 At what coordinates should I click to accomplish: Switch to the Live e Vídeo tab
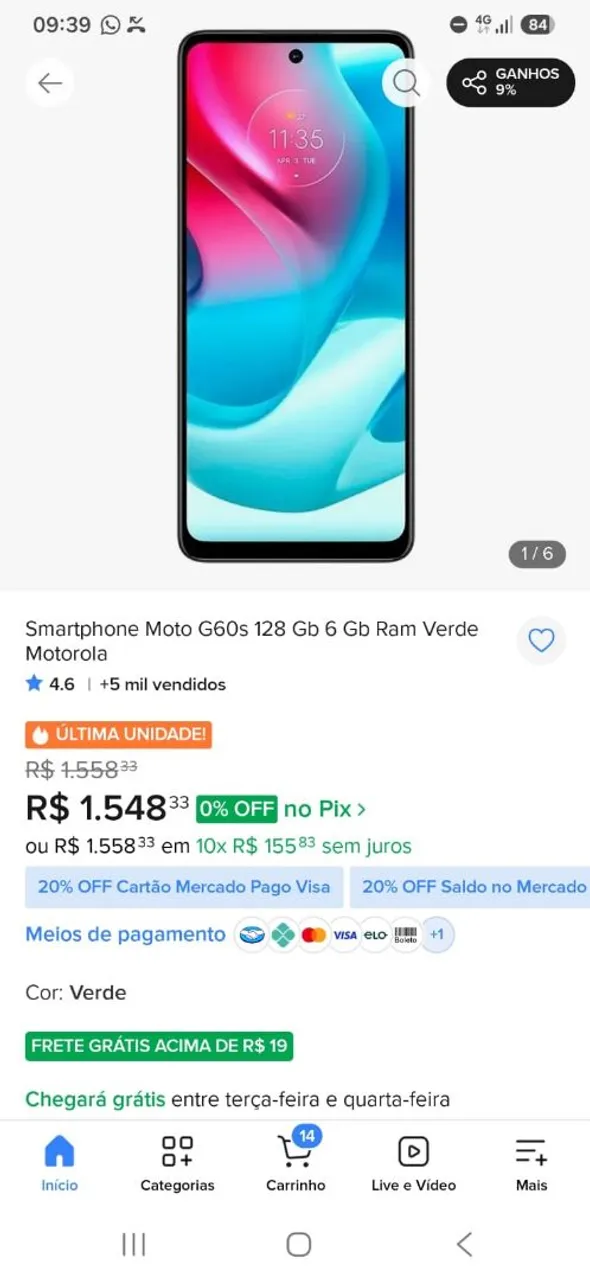tap(413, 1162)
